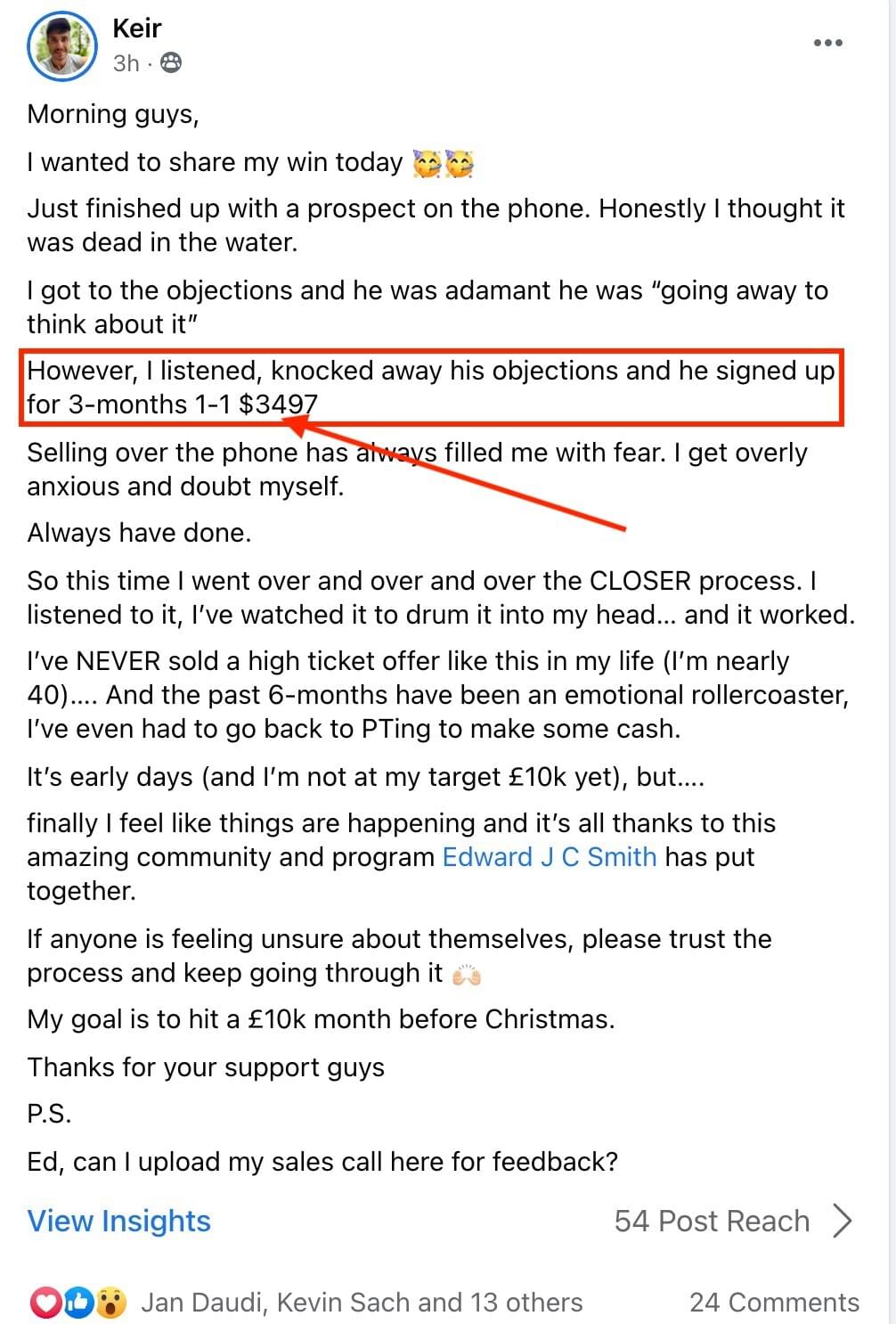Open Keir's profile picture
Image resolution: width=896 pixels, height=1324 pixels.
point(62,48)
